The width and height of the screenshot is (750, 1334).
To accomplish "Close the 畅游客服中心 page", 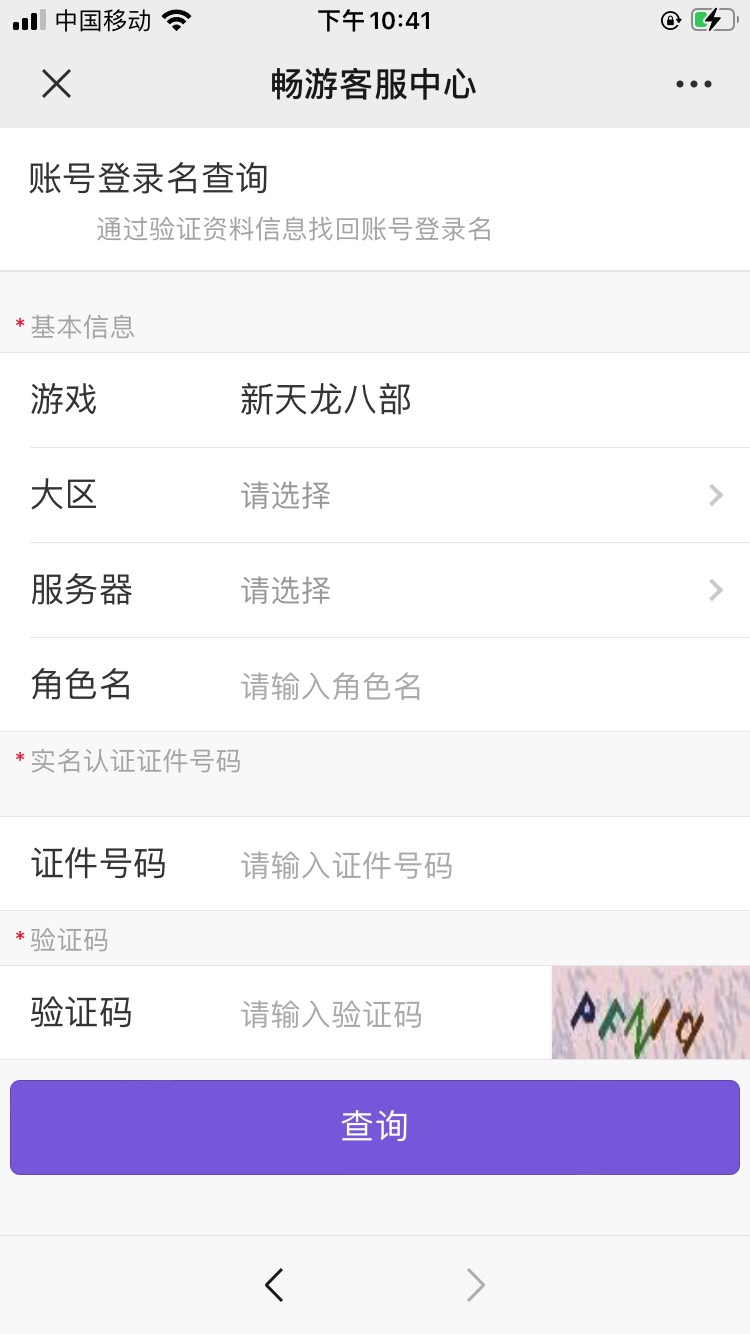I will (57, 84).
